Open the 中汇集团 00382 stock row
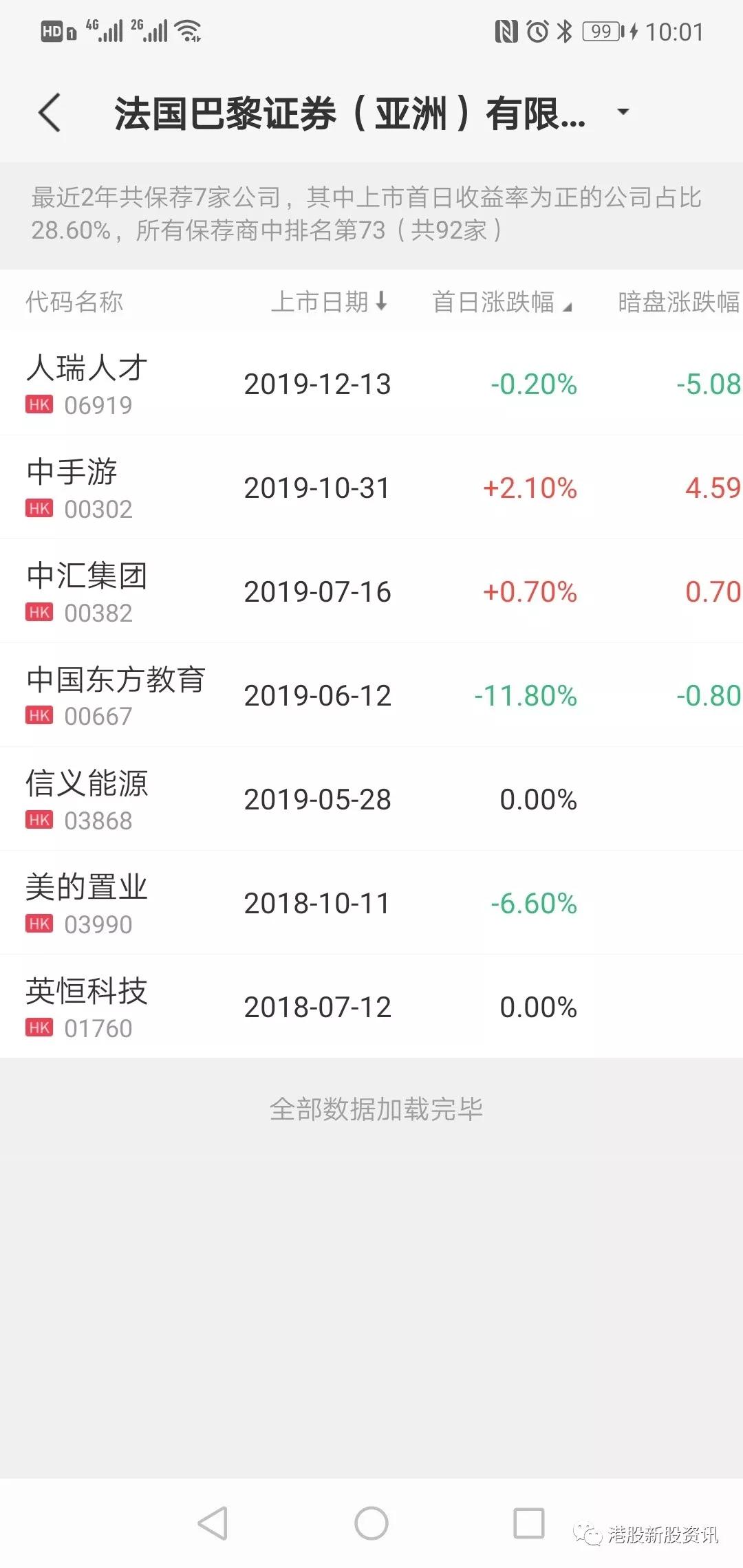This screenshot has height=1568, width=743. 371,591
